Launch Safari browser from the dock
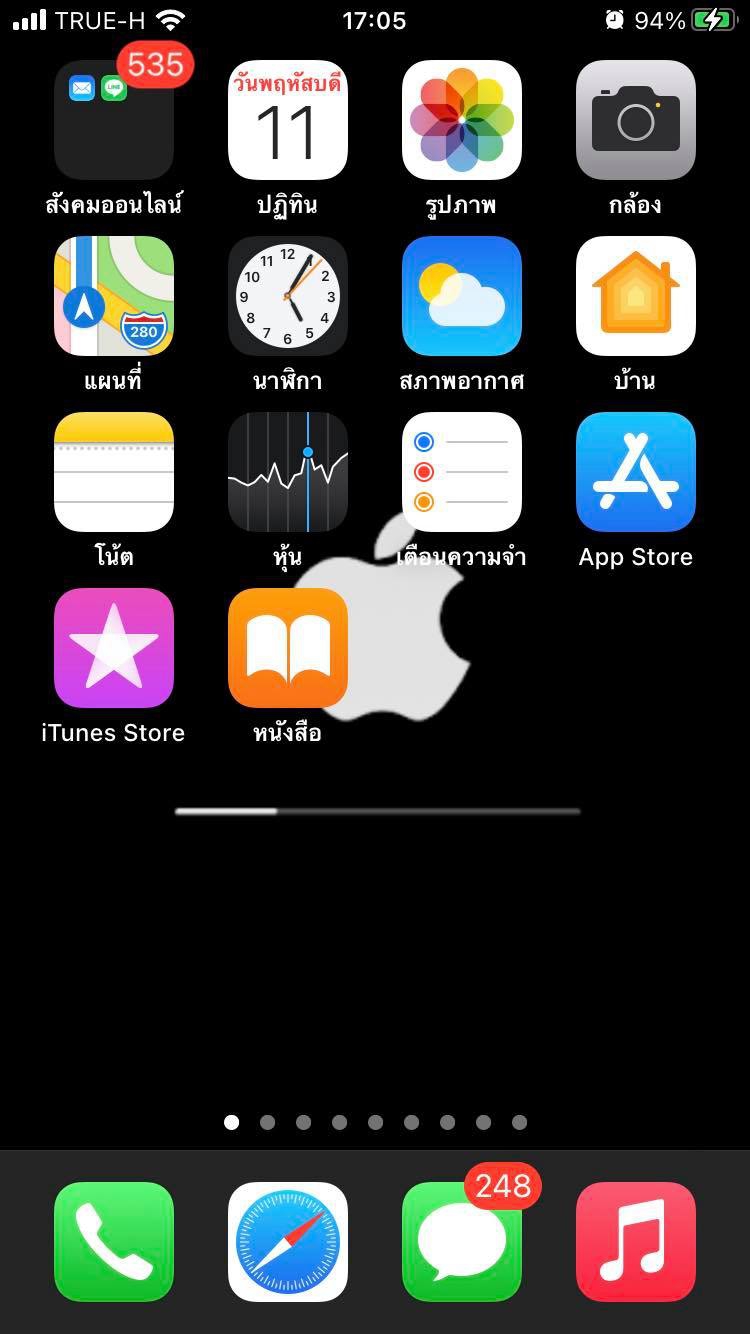 287,1242
